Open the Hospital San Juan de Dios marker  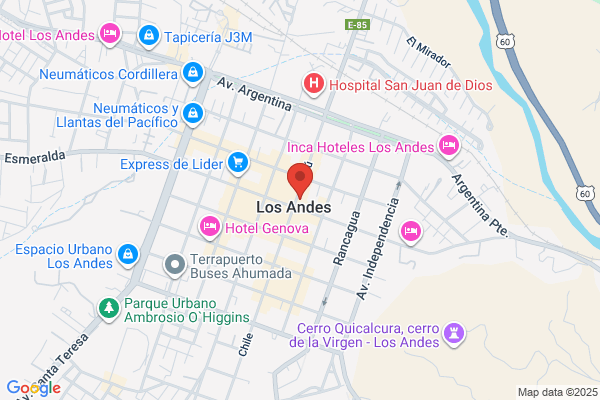(x=314, y=85)
